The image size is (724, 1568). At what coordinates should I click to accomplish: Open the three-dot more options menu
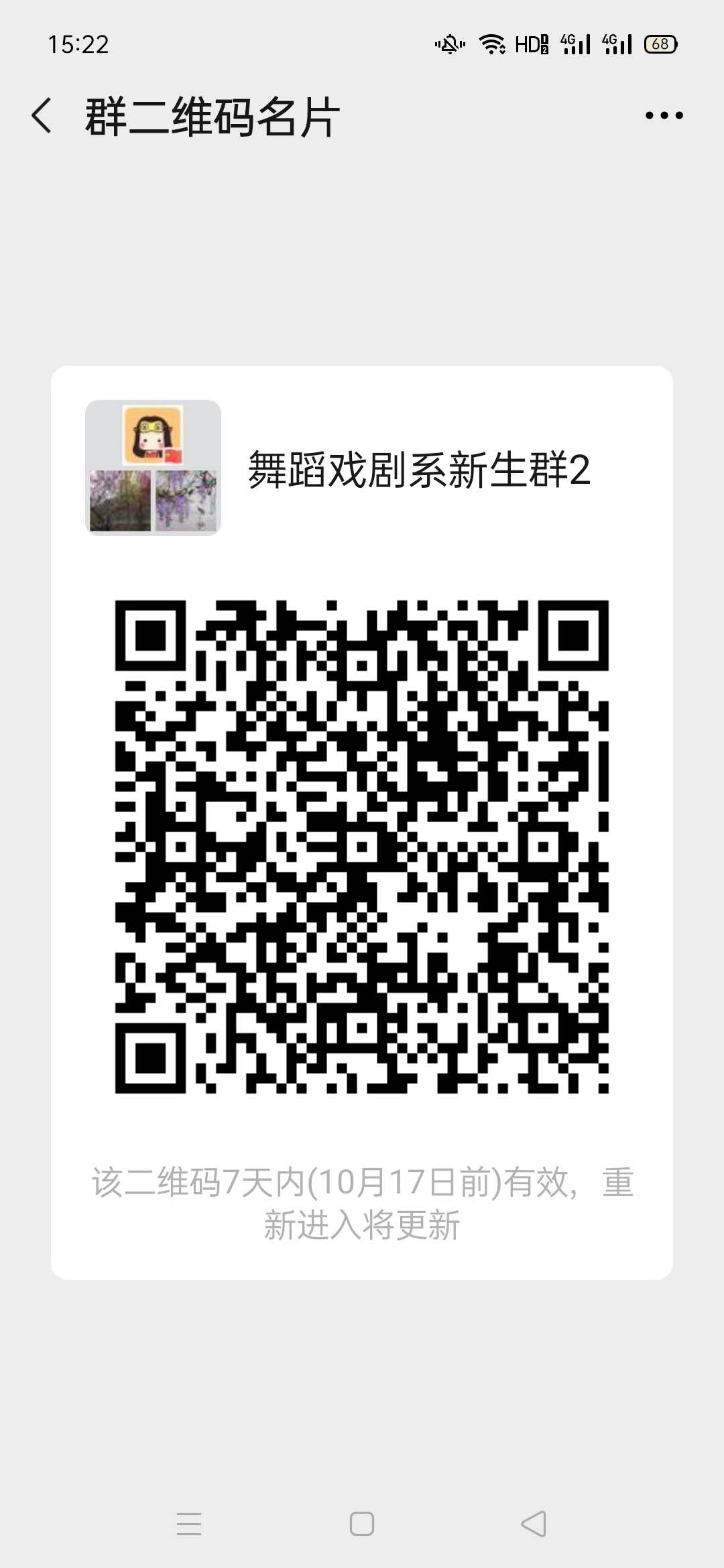click(664, 116)
